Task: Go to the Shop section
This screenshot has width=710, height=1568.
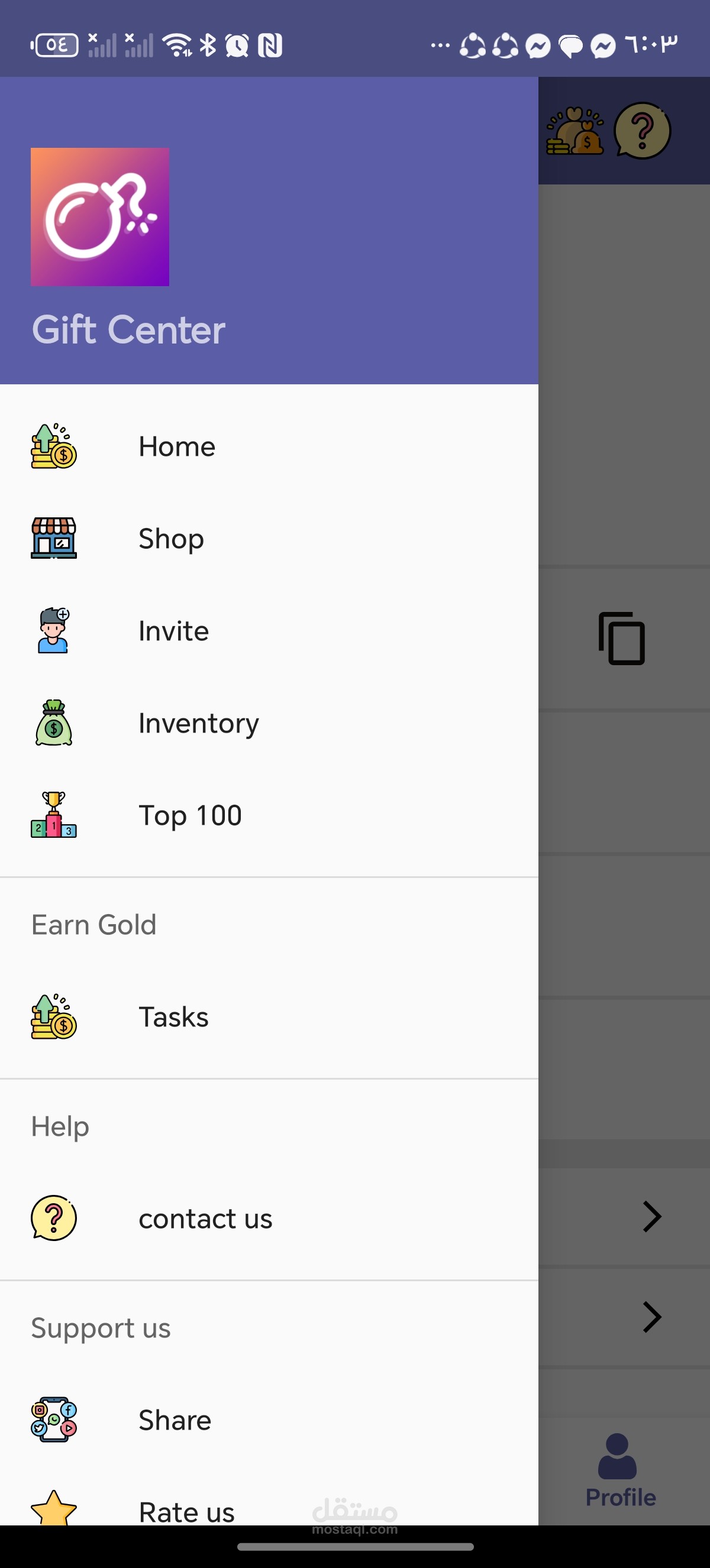Action: pos(170,539)
